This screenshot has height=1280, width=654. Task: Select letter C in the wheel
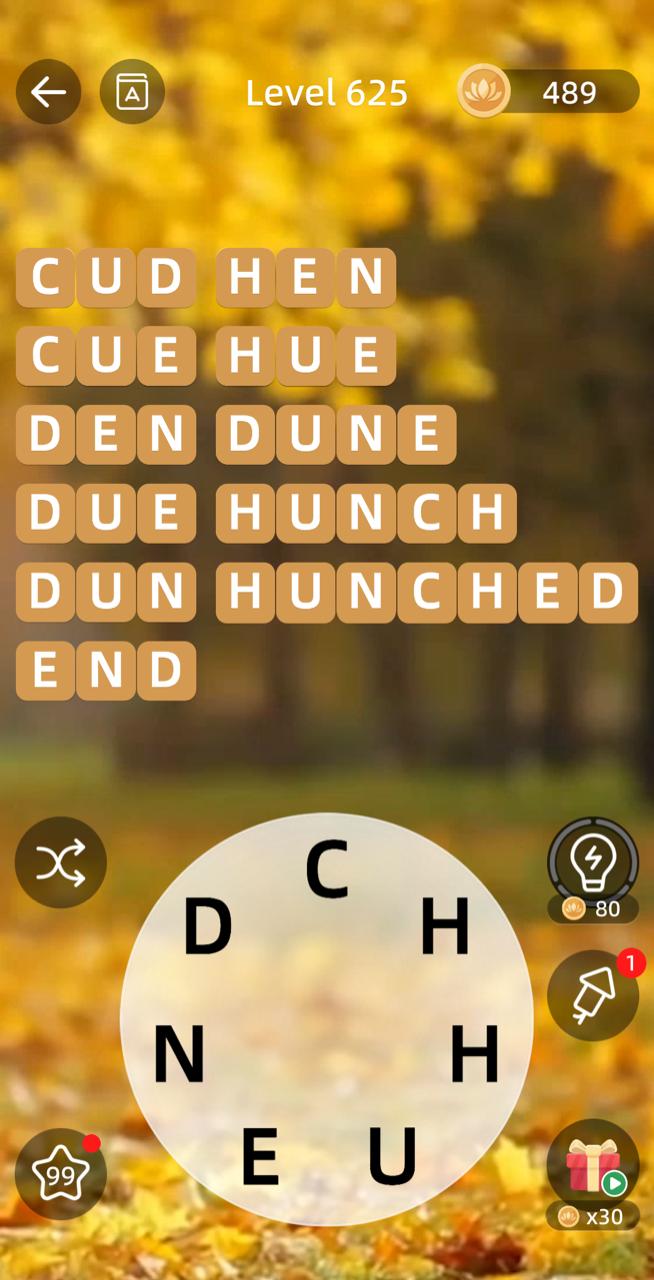(x=327, y=870)
